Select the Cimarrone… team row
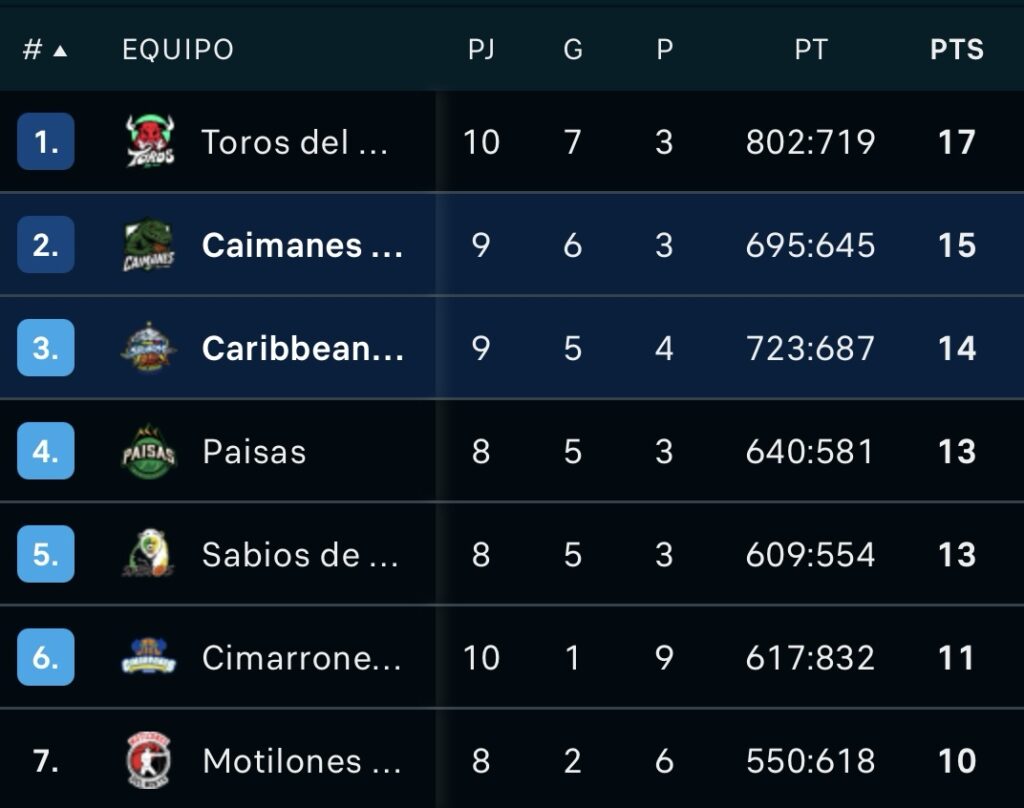Viewport: 1024px width, 808px height. tap(301, 658)
